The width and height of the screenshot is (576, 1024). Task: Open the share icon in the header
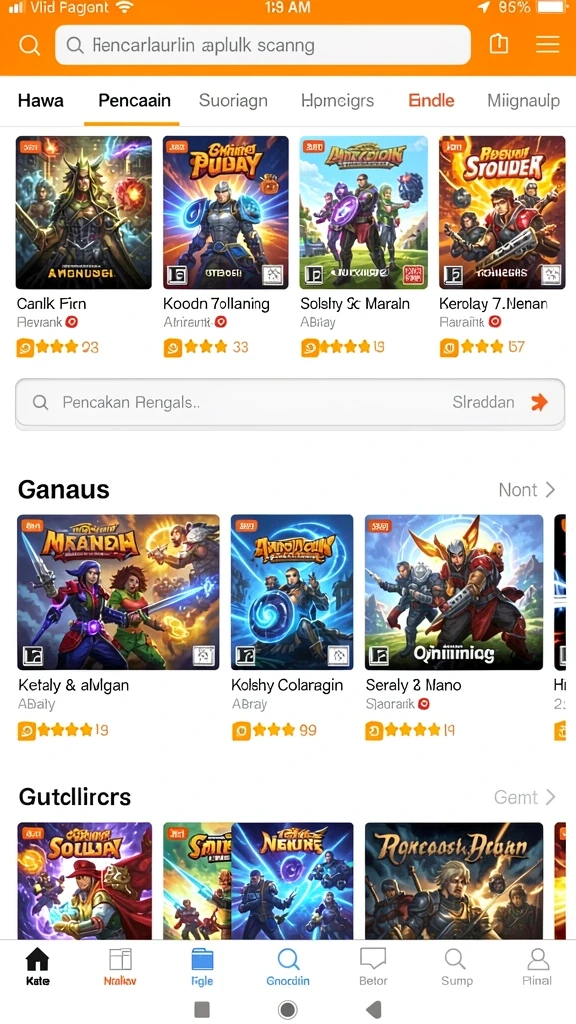499,44
